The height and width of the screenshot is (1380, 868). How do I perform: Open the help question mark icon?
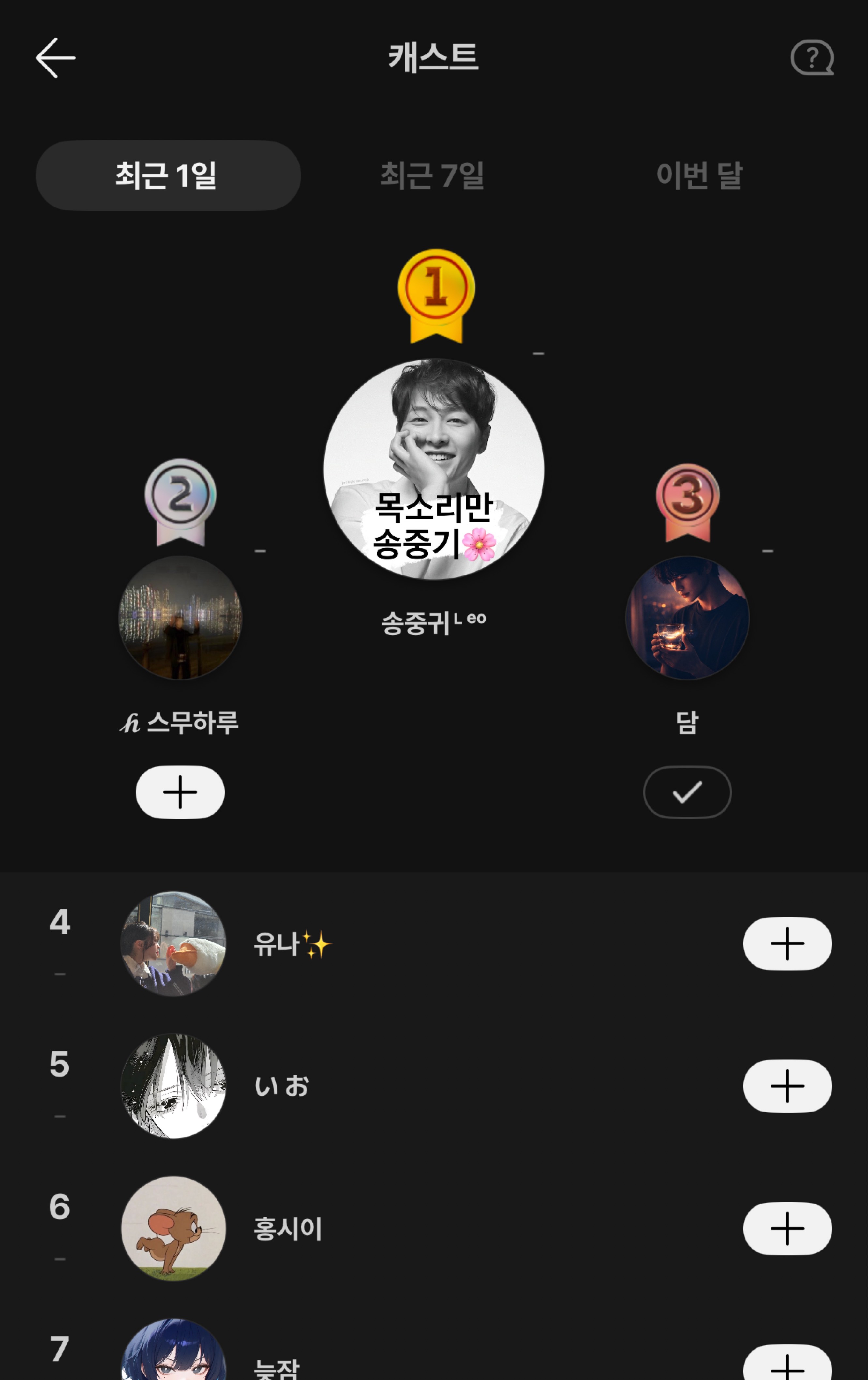[x=811, y=58]
